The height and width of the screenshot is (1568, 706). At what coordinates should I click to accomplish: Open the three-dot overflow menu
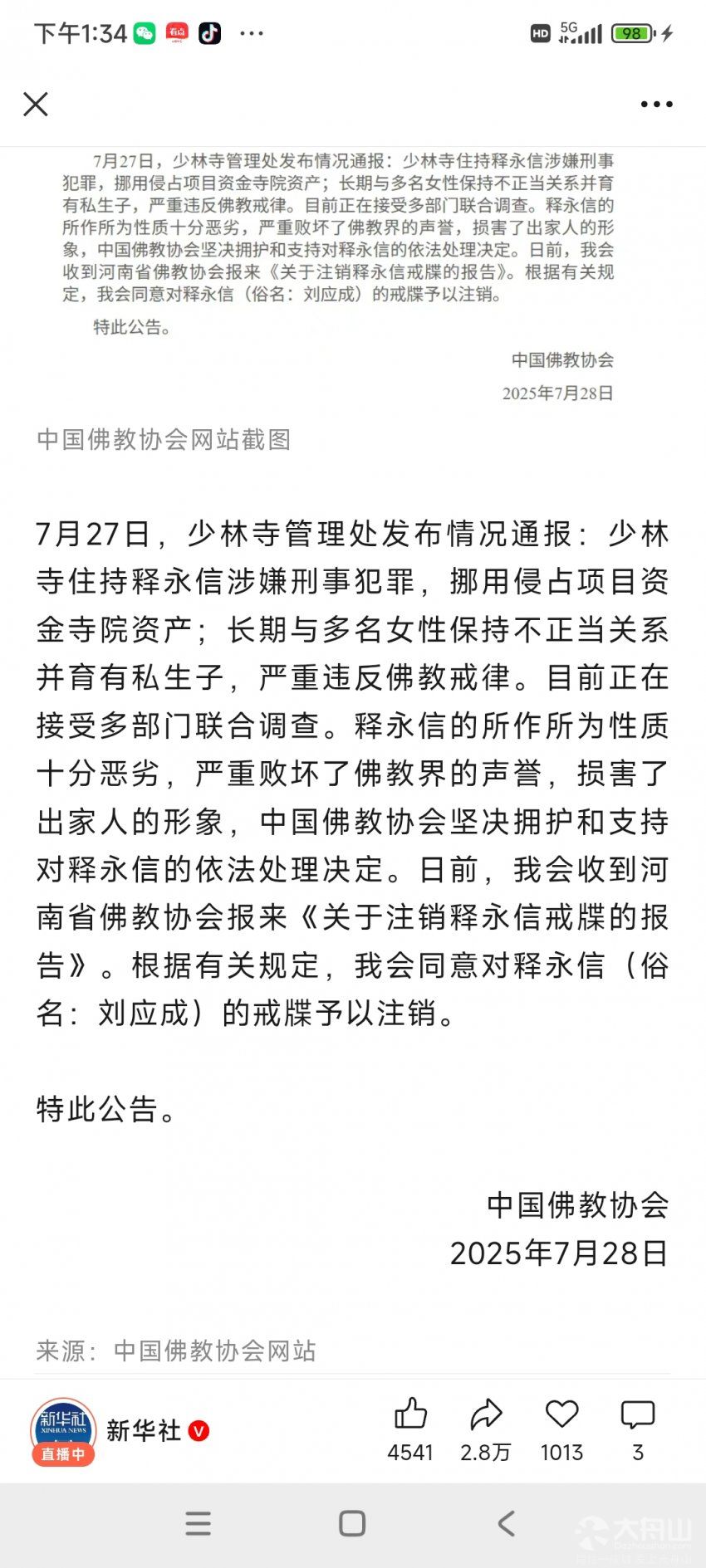656,105
